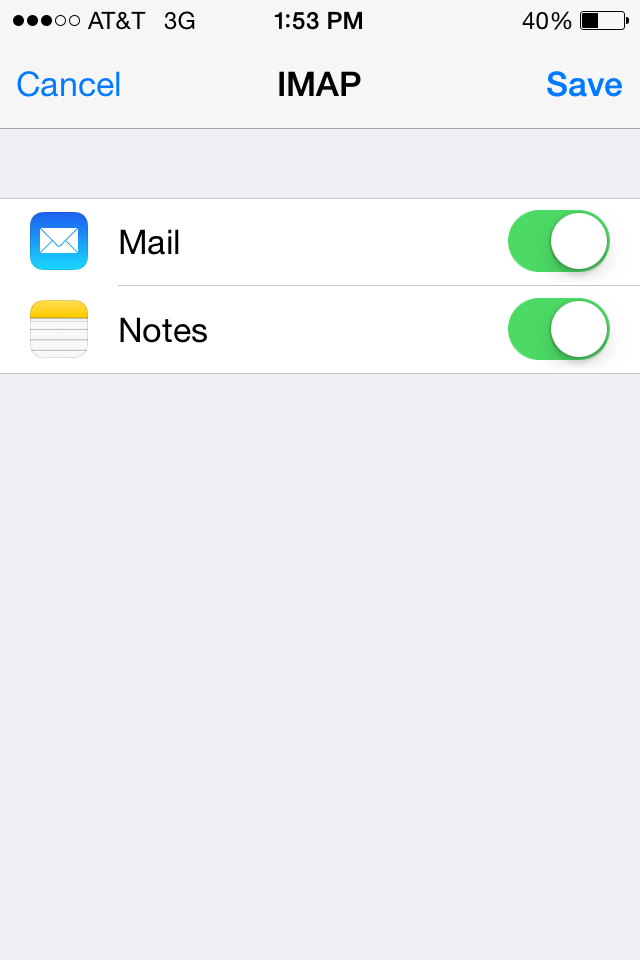Disable Notes syncing toggle
640x960 pixels.
tap(558, 329)
